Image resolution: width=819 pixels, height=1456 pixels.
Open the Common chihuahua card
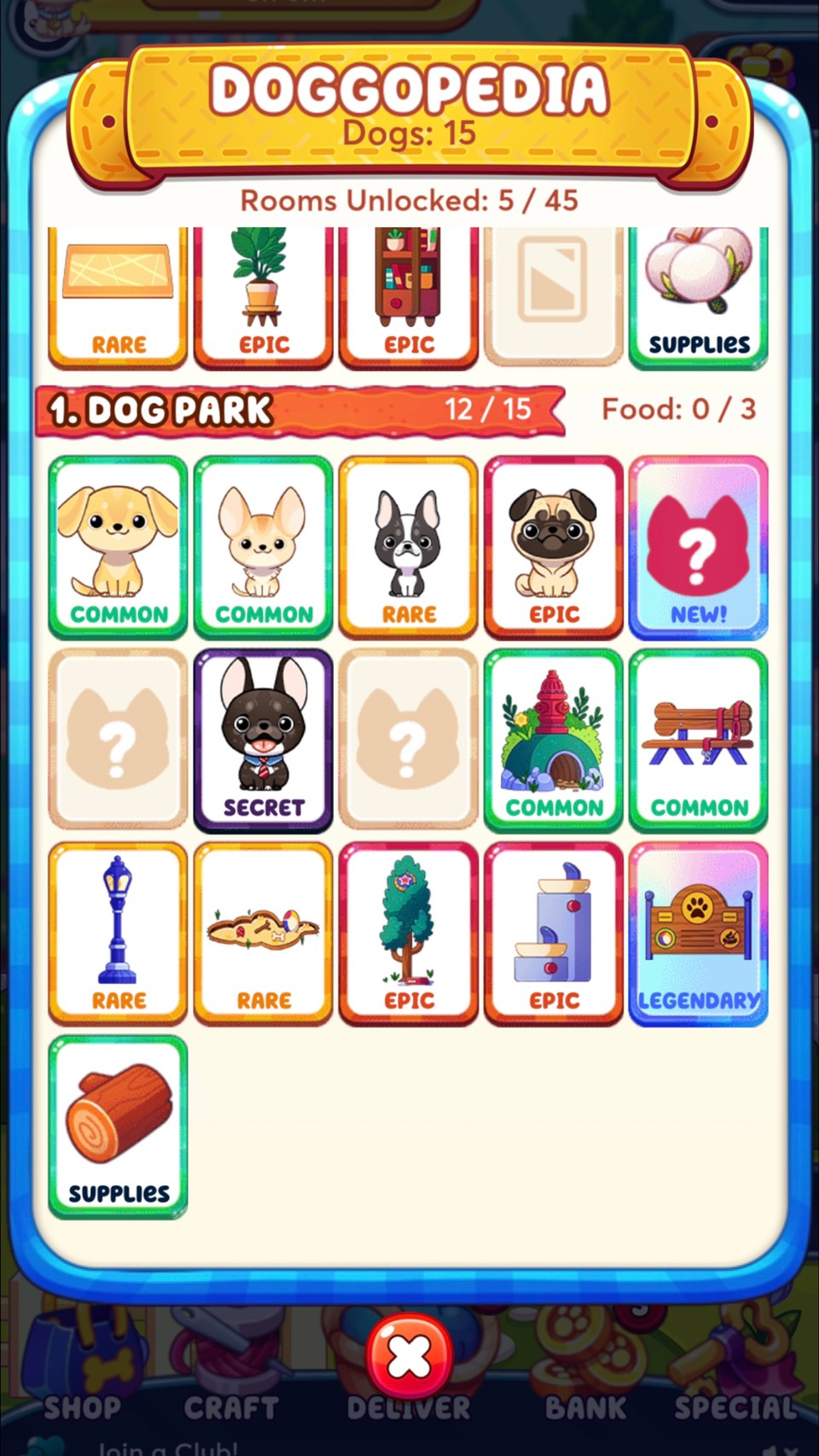tap(264, 548)
